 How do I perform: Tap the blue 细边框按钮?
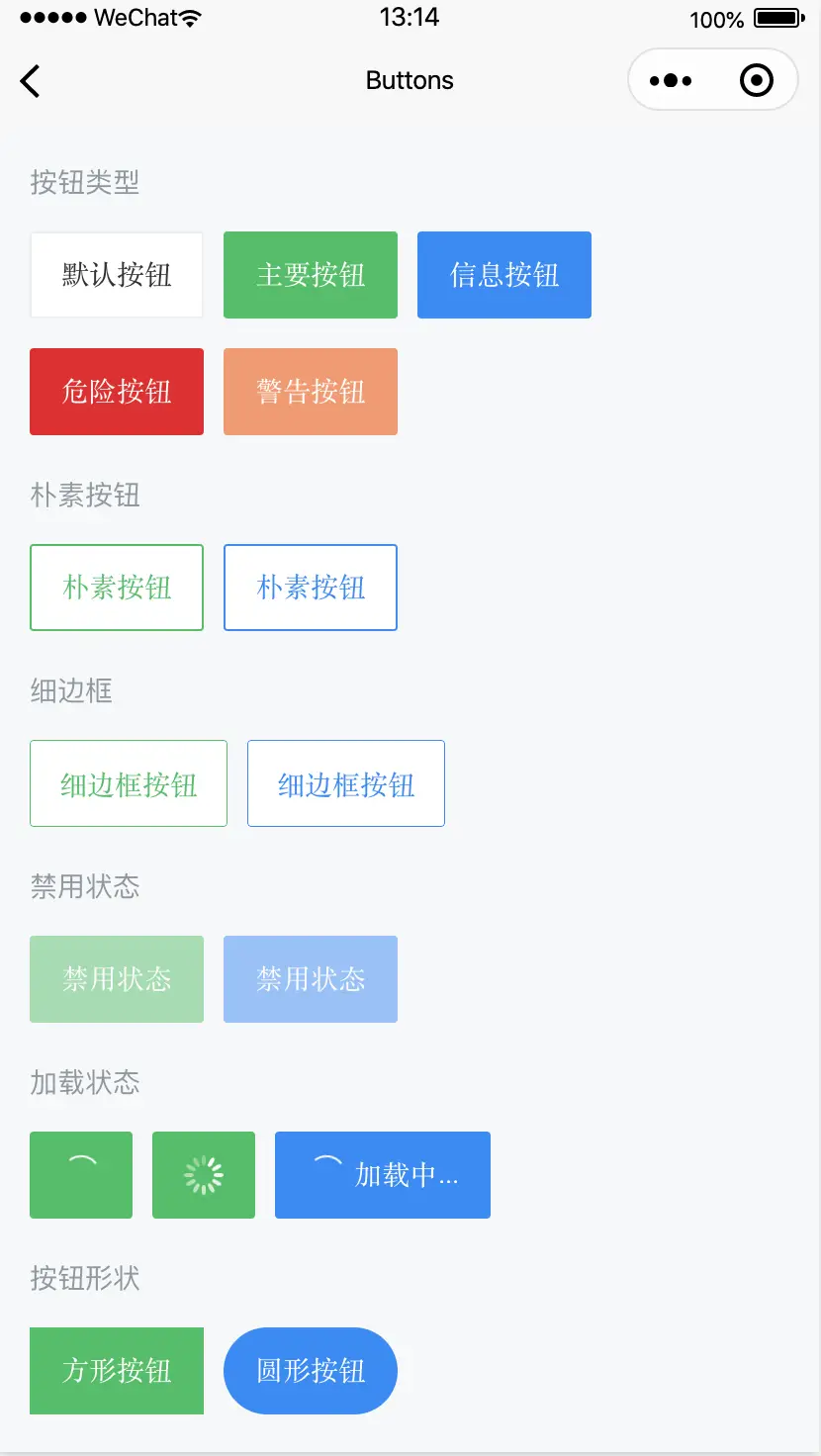346,783
